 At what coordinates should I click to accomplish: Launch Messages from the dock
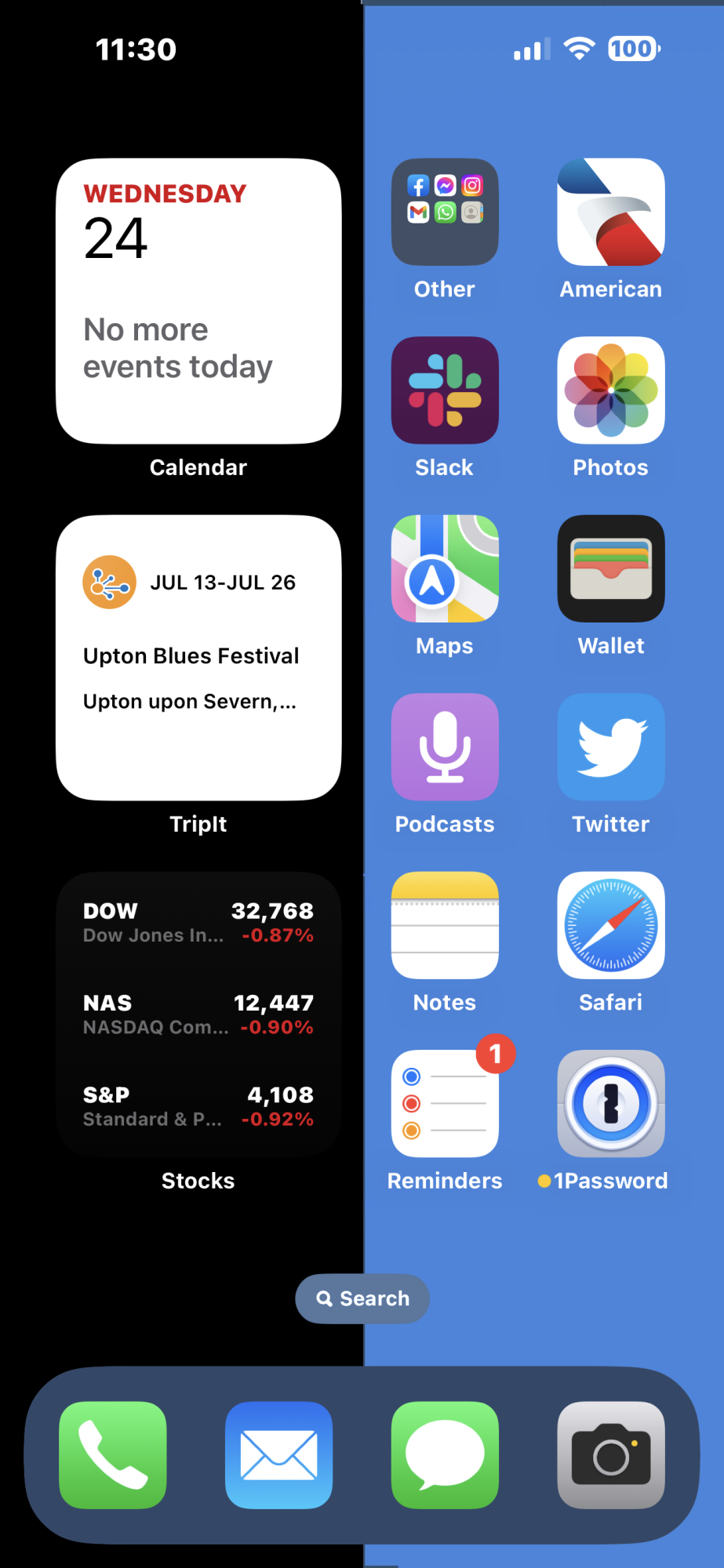(445, 1455)
